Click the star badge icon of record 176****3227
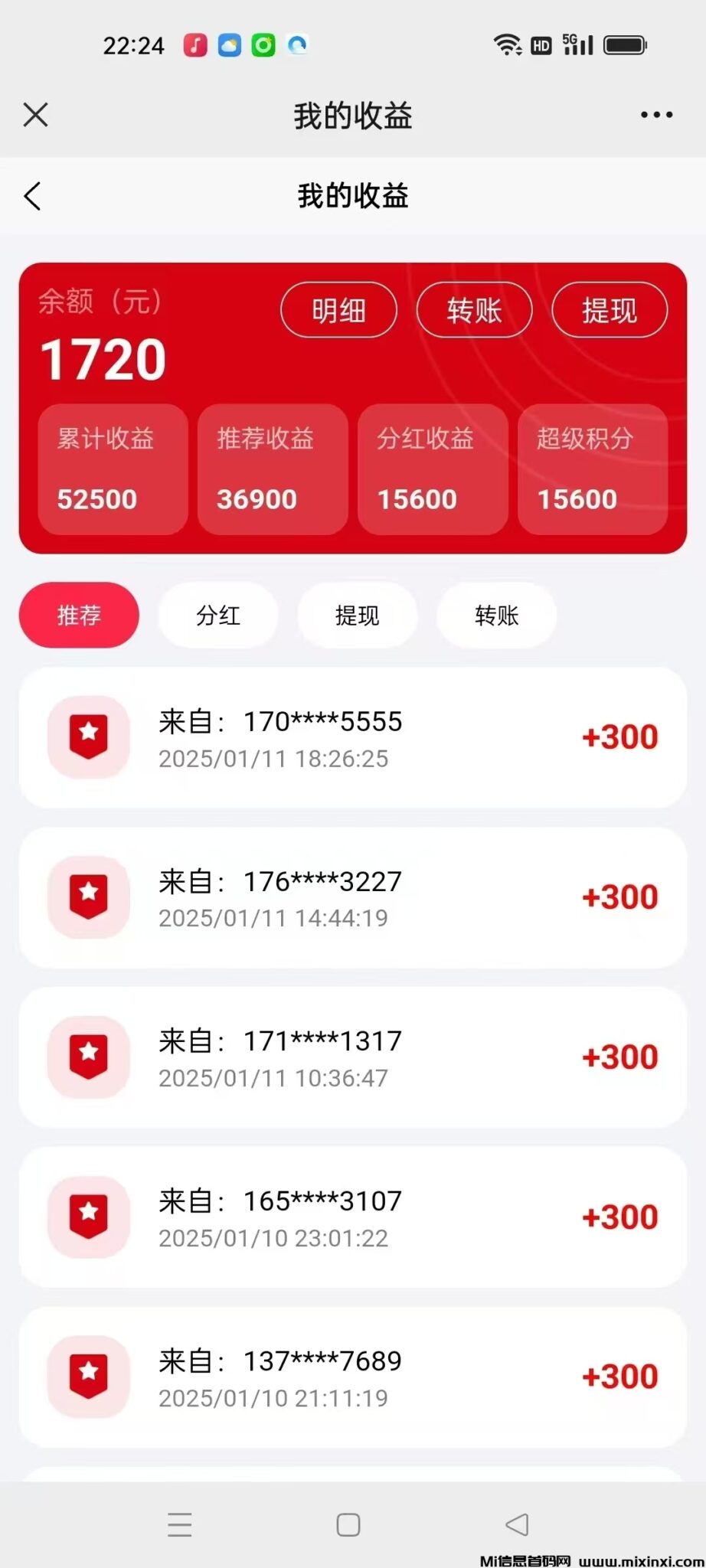 [87, 897]
